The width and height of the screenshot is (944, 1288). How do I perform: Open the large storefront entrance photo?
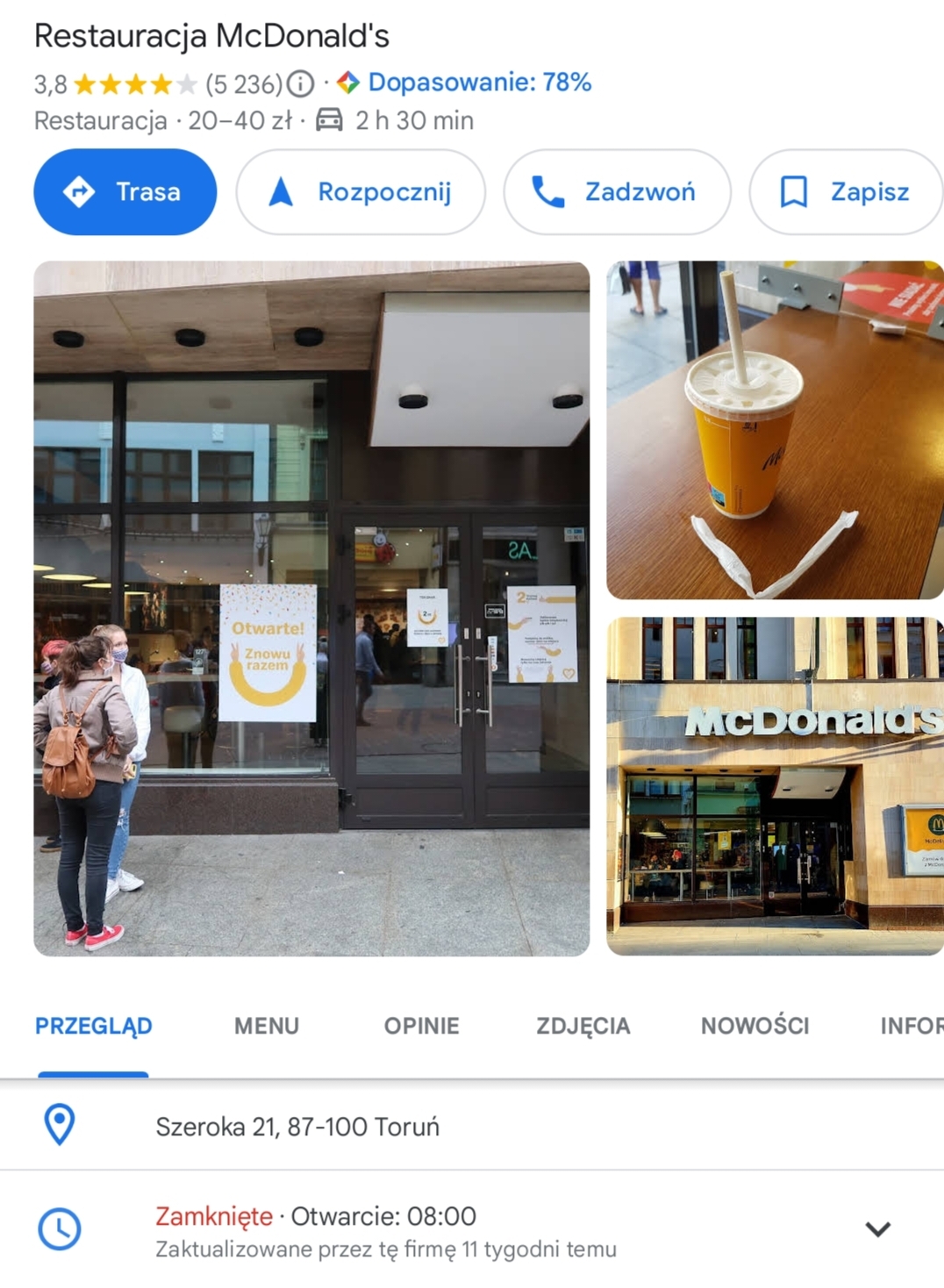tap(311, 608)
